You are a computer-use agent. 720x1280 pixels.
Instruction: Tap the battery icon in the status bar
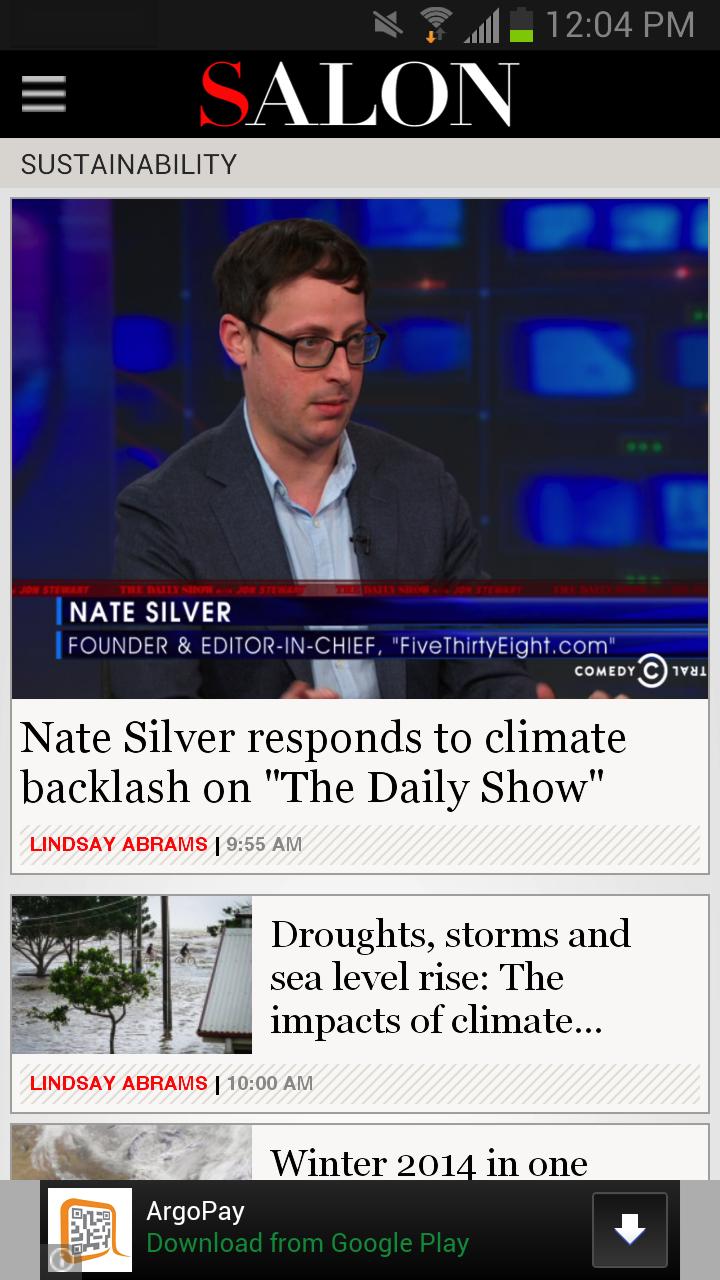[x=518, y=25]
